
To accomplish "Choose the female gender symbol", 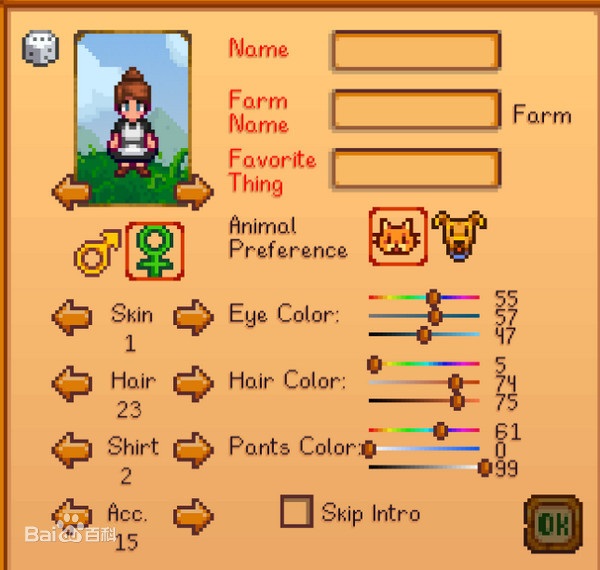I will [x=153, y=251].
